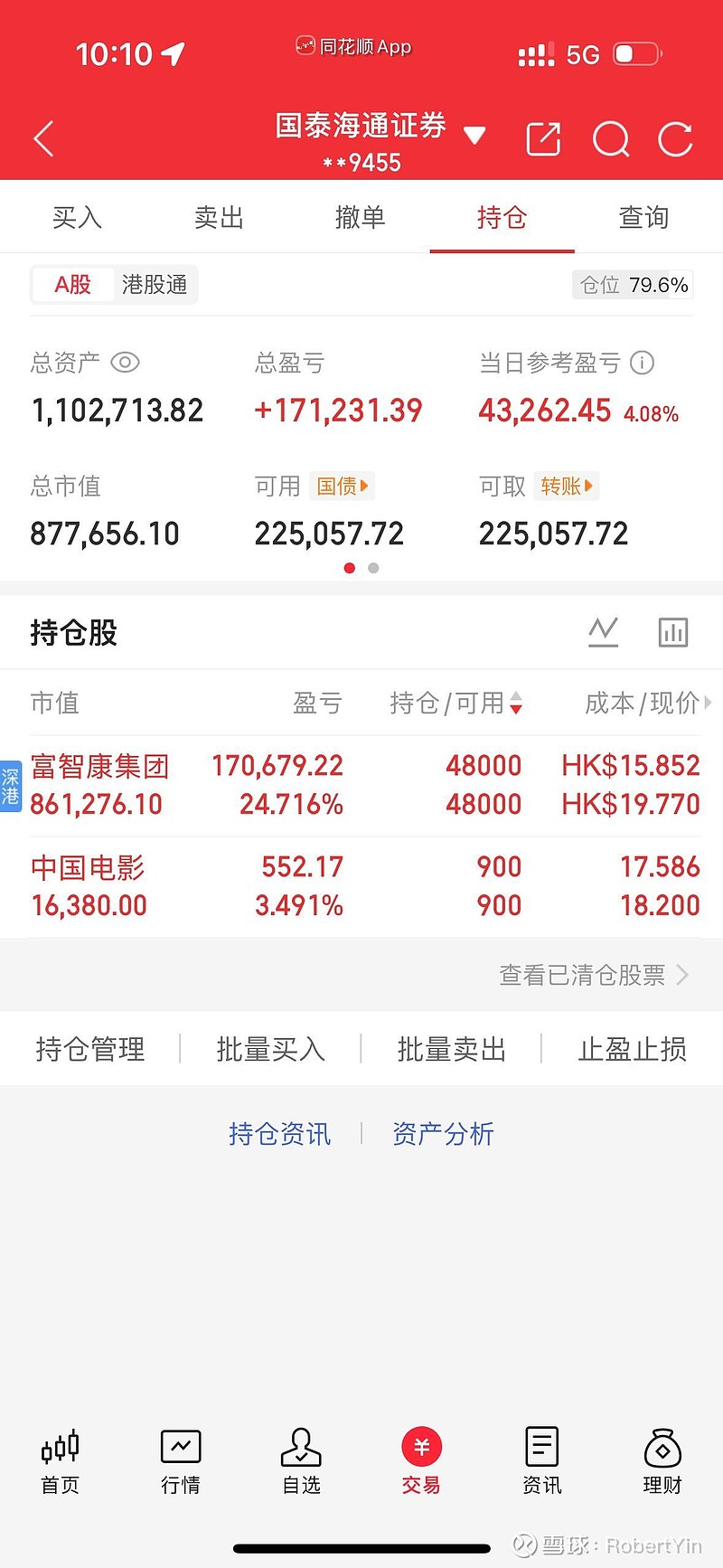
Task: Go to the 行情 bottom tab
Action: tap(181, 1461)
